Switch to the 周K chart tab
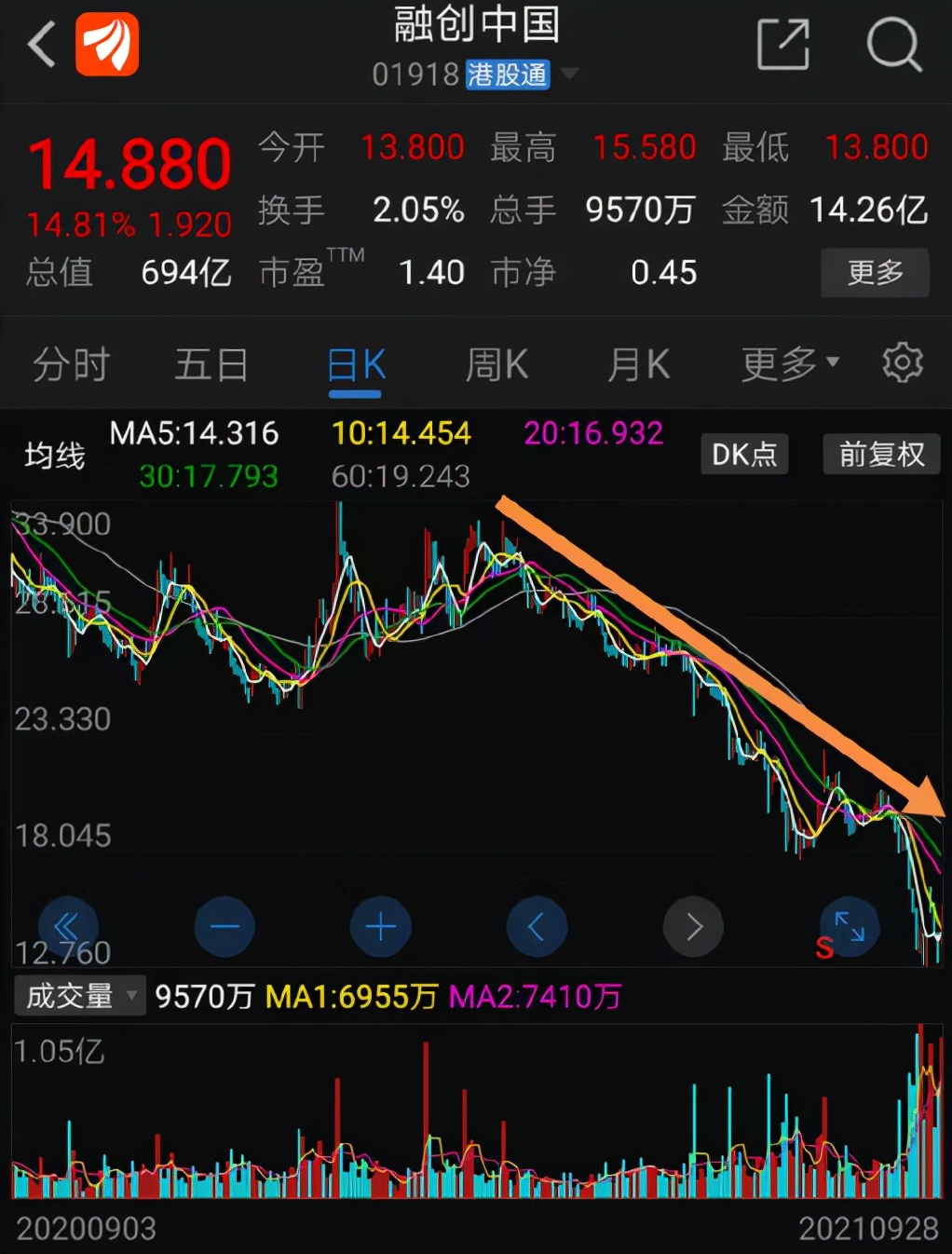The image size is (952, 1254). [x=496, y=364]
